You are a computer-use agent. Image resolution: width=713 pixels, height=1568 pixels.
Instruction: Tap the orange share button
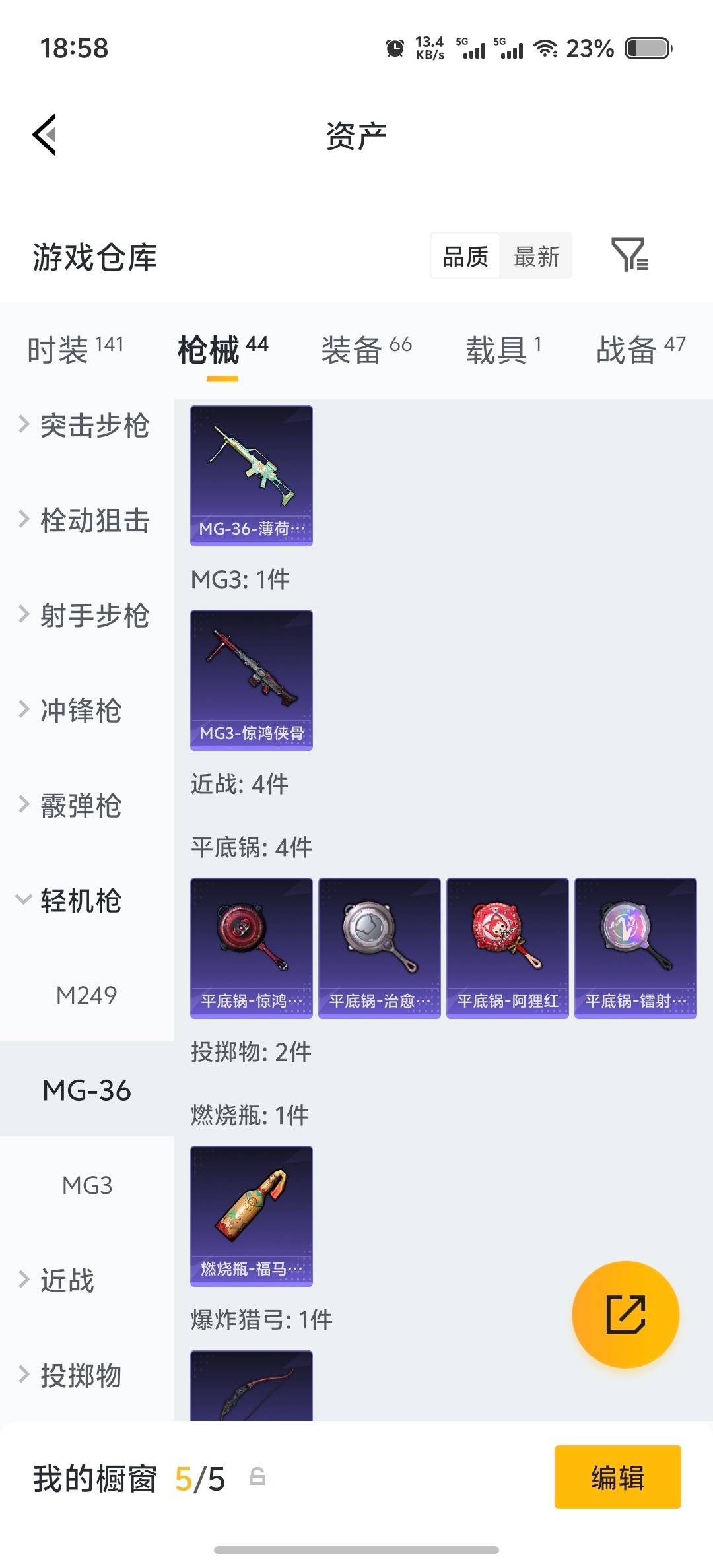point(624,1315)
